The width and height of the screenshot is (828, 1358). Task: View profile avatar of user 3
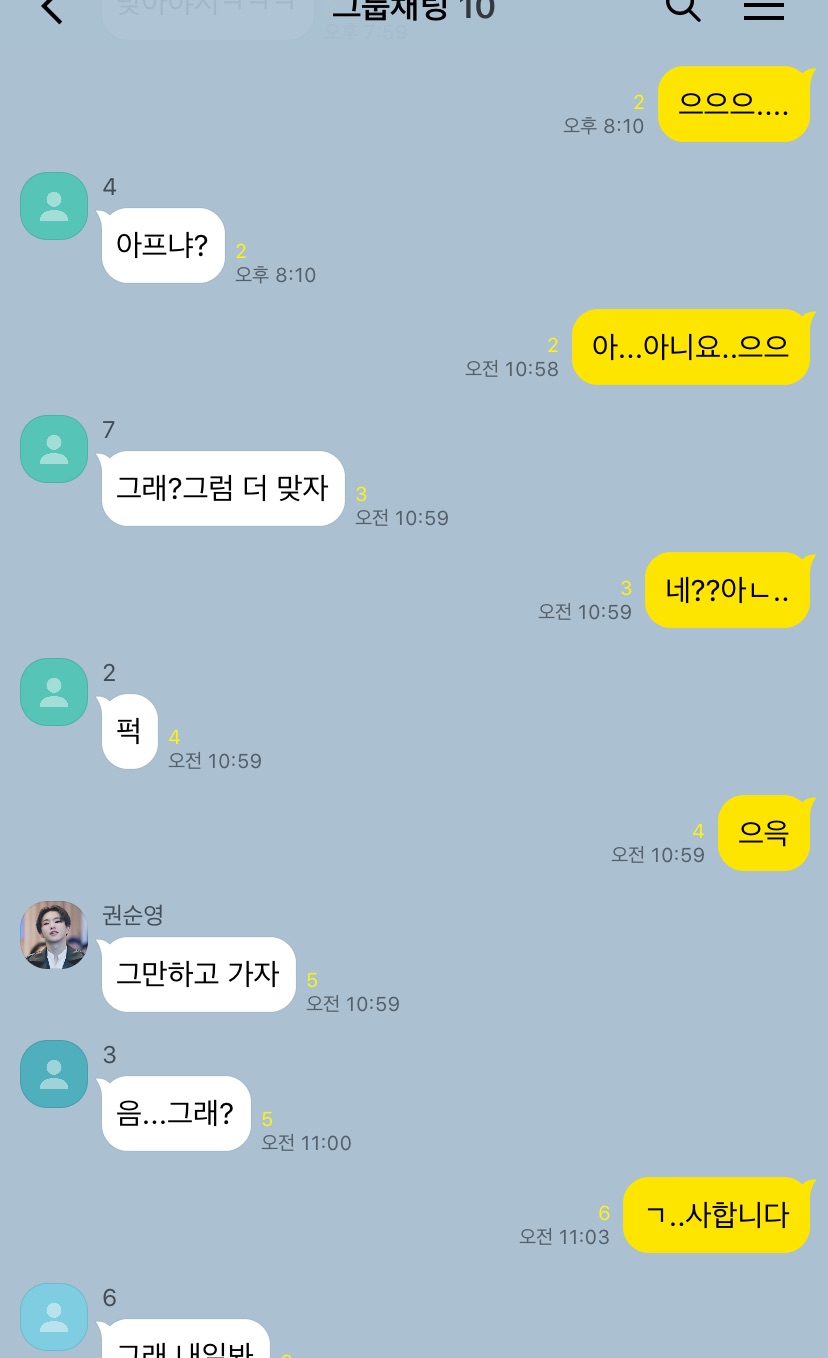[x=54, y=1074]
